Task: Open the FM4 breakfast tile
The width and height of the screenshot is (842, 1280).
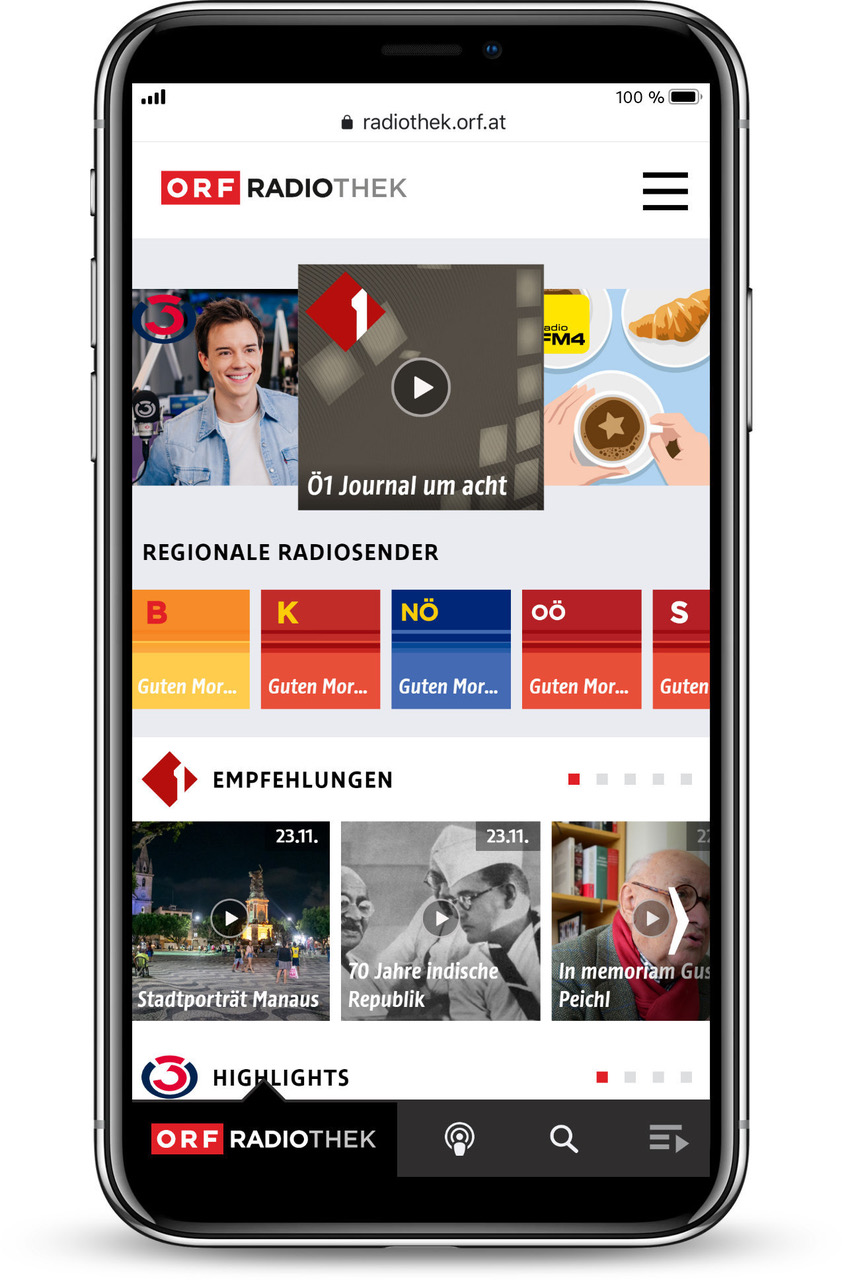Action: [x=627, y=388]
